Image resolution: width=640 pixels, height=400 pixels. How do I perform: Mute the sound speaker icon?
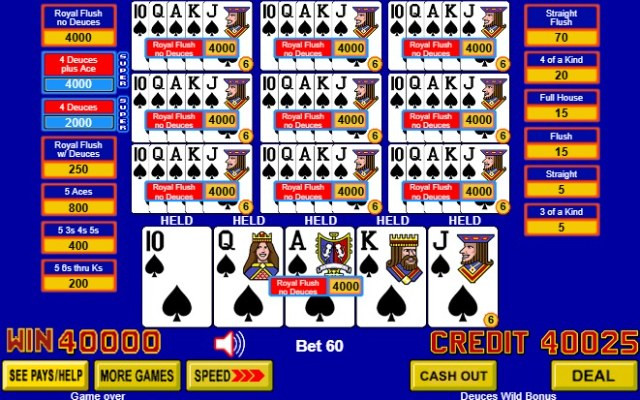229,344
